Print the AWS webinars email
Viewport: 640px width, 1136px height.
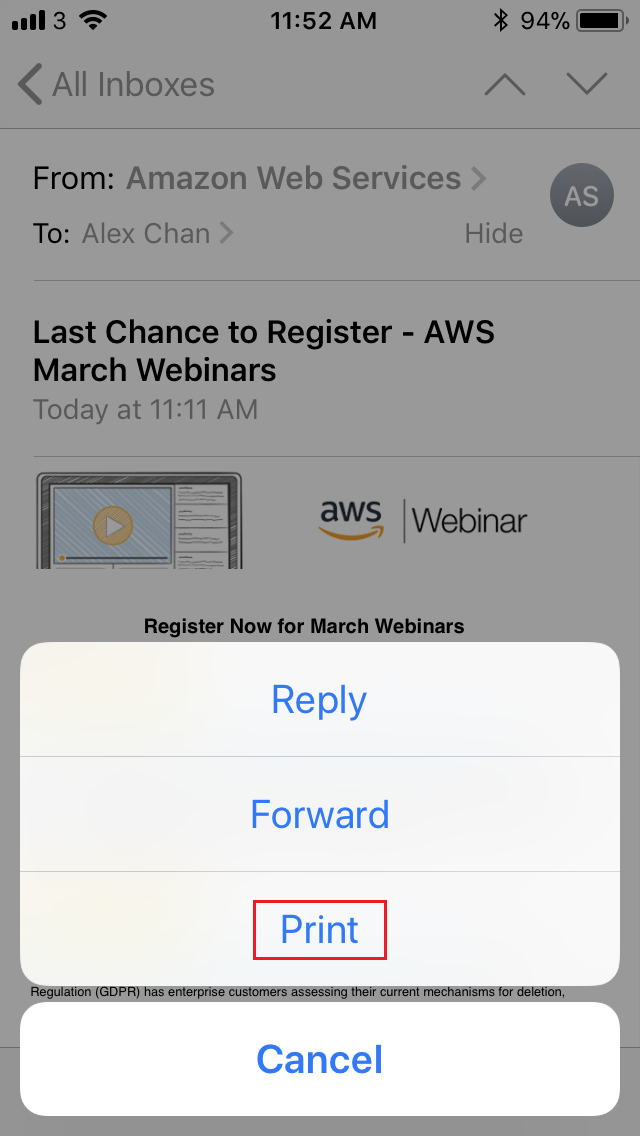pos(319,930)
